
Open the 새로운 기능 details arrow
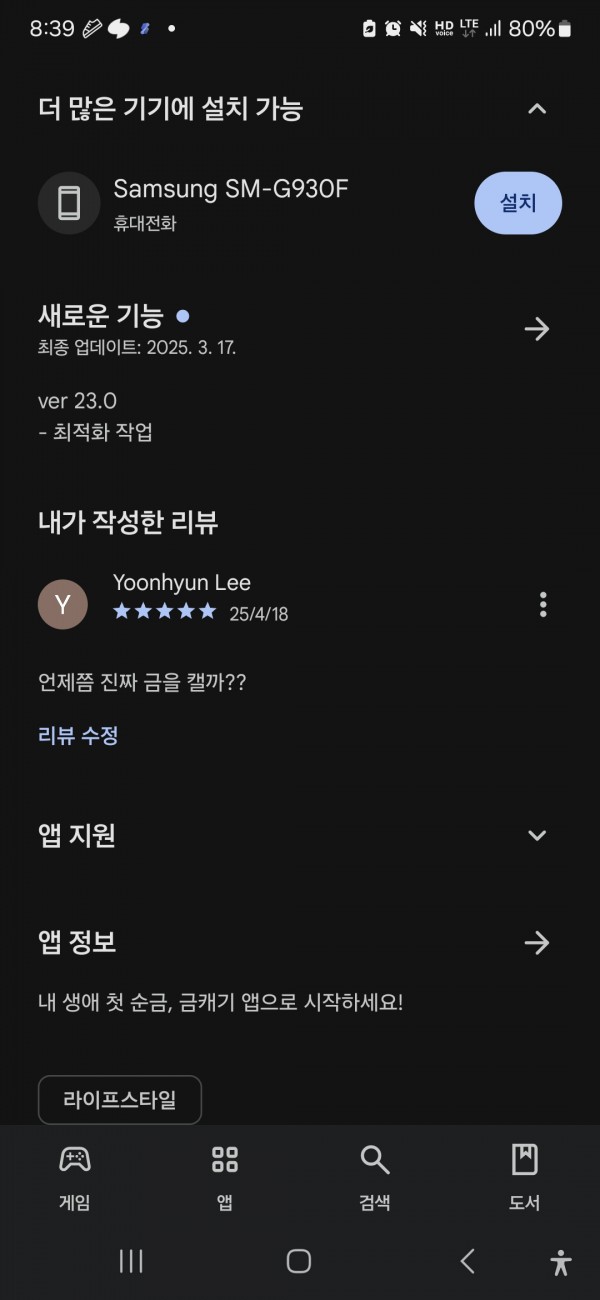point(537,328)
